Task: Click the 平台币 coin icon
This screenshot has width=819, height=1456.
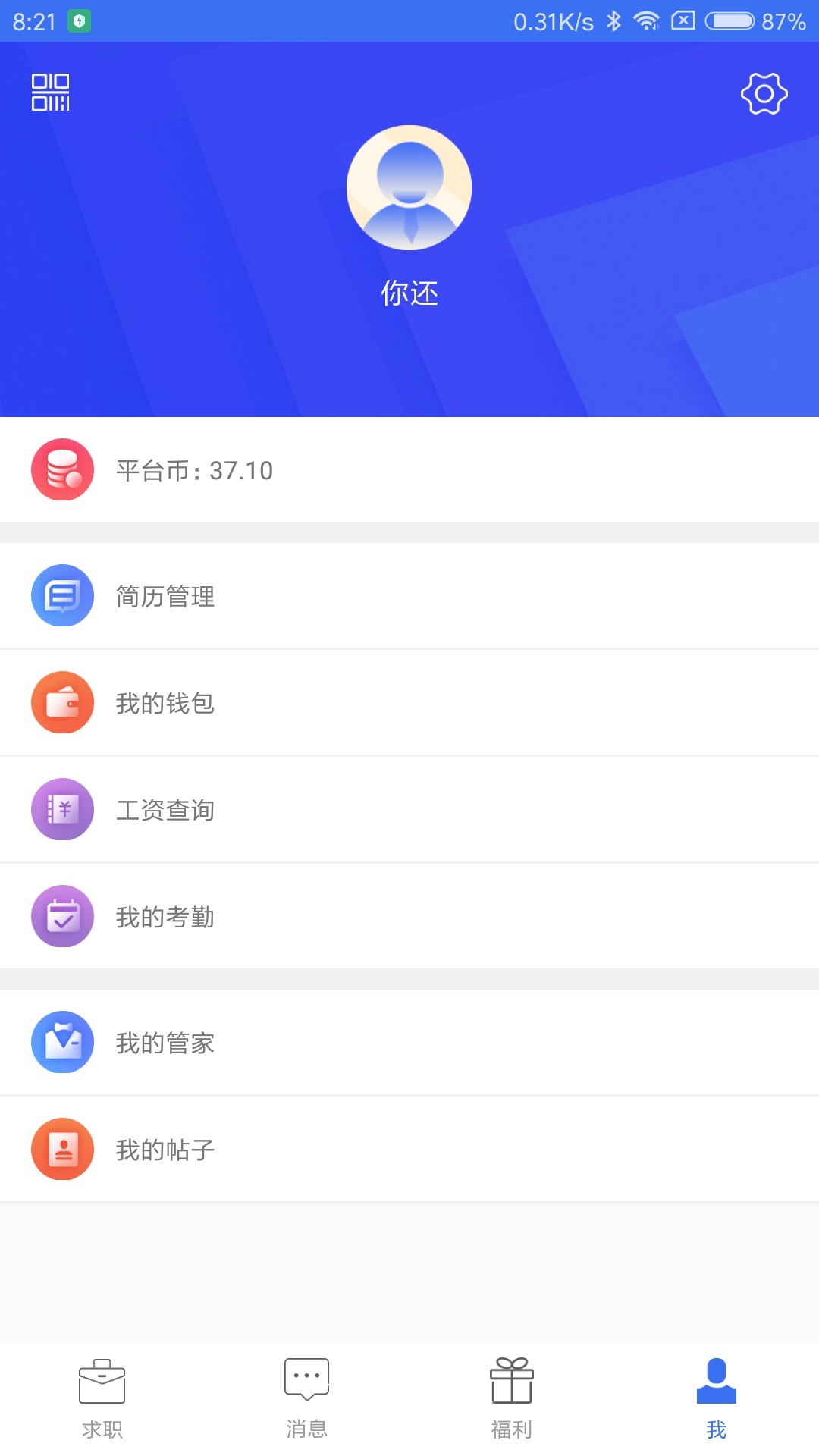Action: [x=62, y=470]
